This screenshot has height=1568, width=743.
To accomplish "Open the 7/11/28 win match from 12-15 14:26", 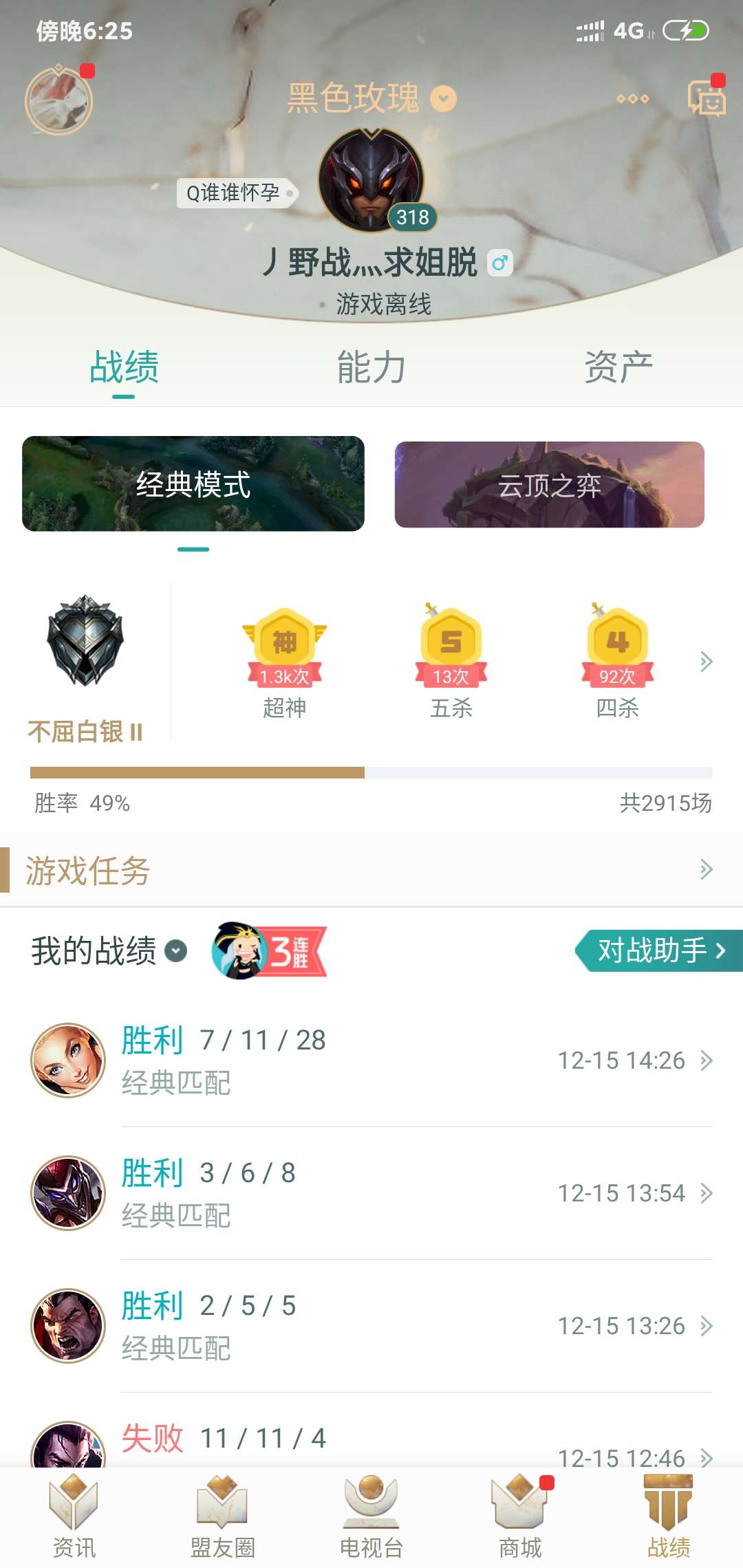I will point(371,1060).
